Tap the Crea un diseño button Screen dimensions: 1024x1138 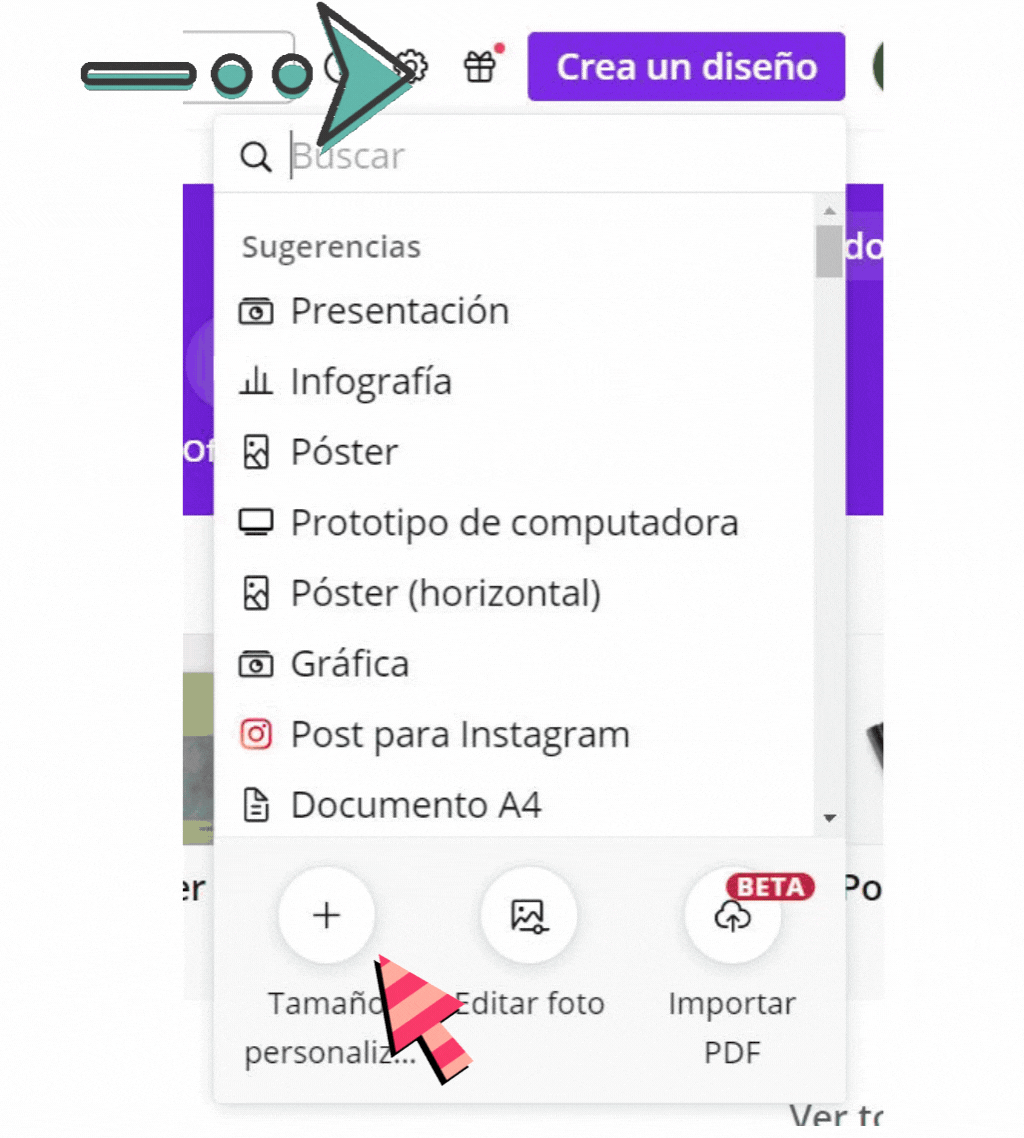pos(686,67)
